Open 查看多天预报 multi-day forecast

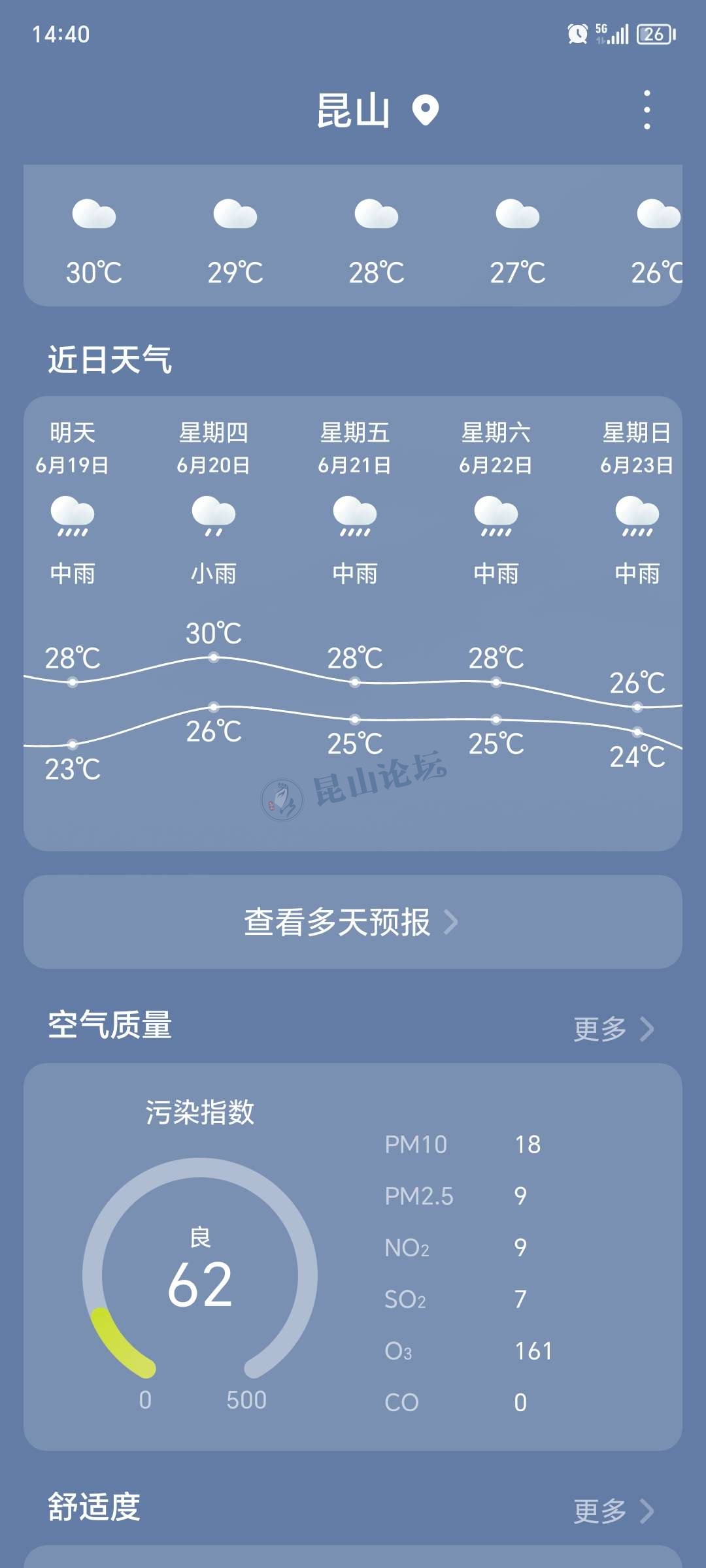[x=352, y=922]
